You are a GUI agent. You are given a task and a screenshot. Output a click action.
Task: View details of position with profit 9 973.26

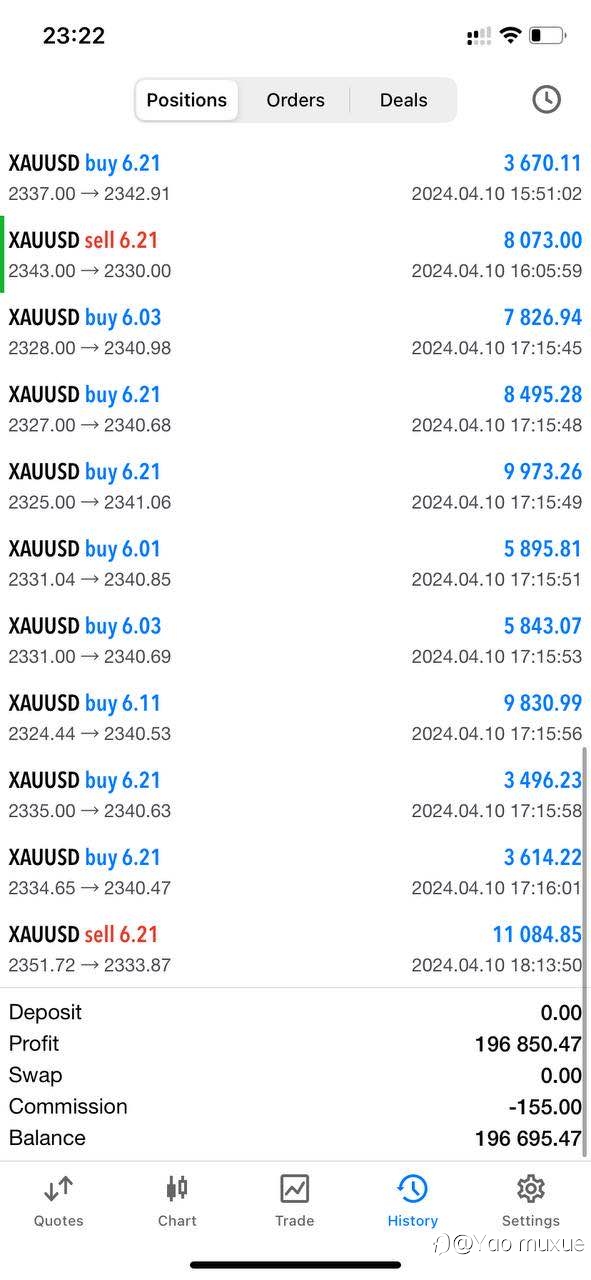[x=295, y=485]
